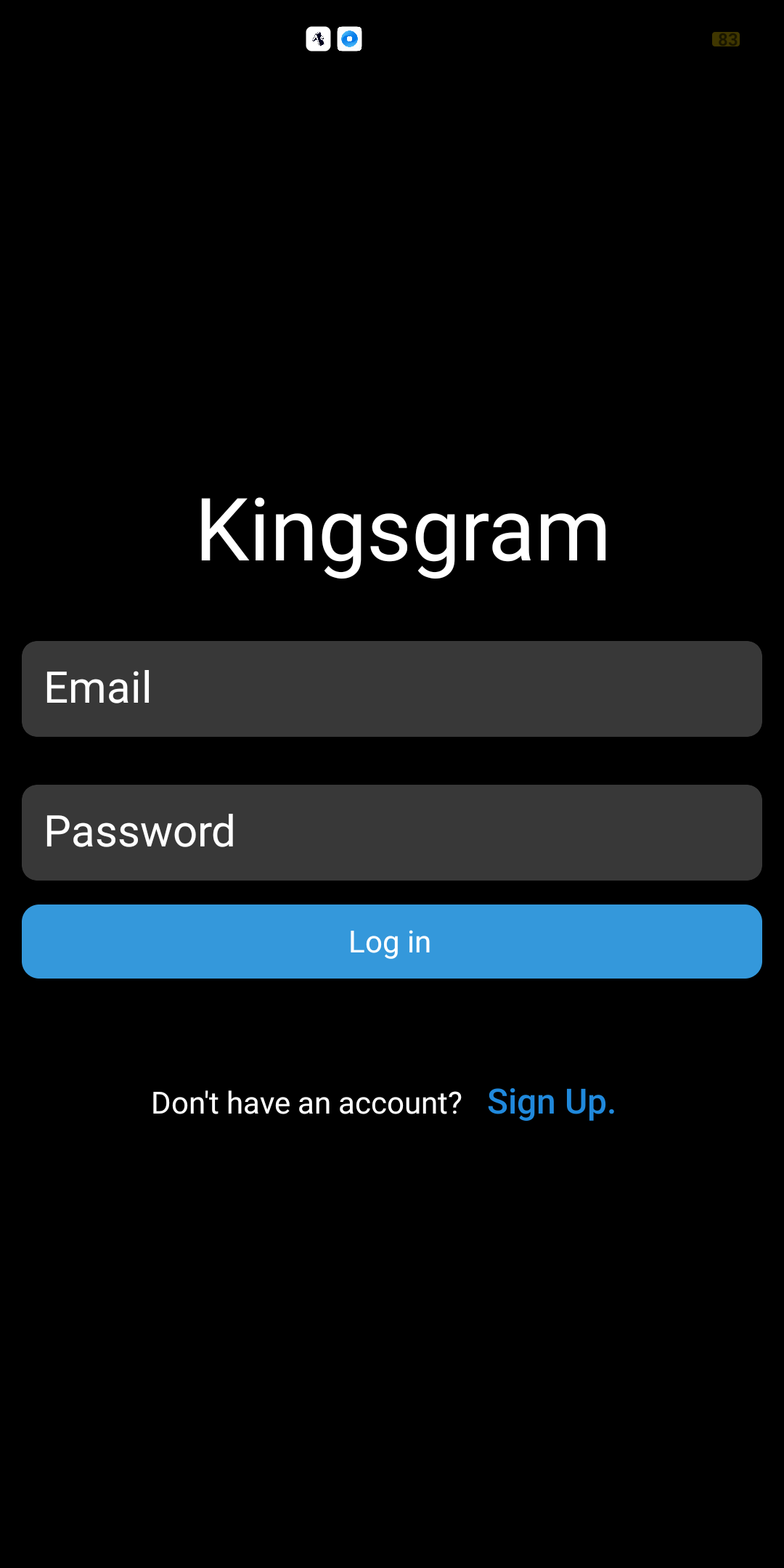
Task: Click the Don't have an account text
Action: 308,1102
